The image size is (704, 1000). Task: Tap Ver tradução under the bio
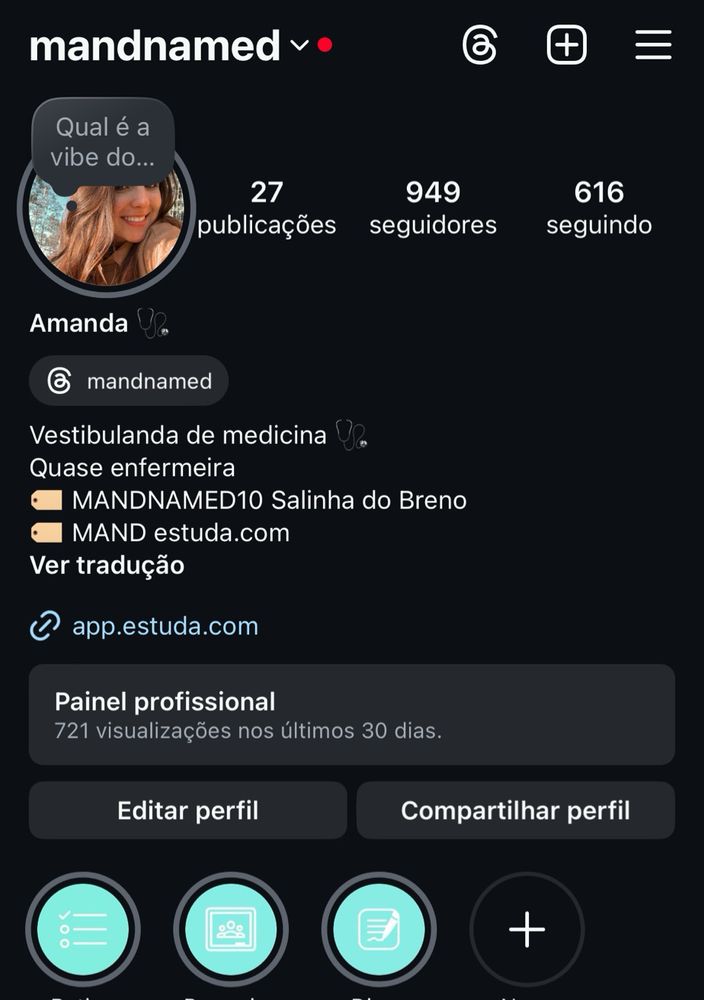point(107,565)
